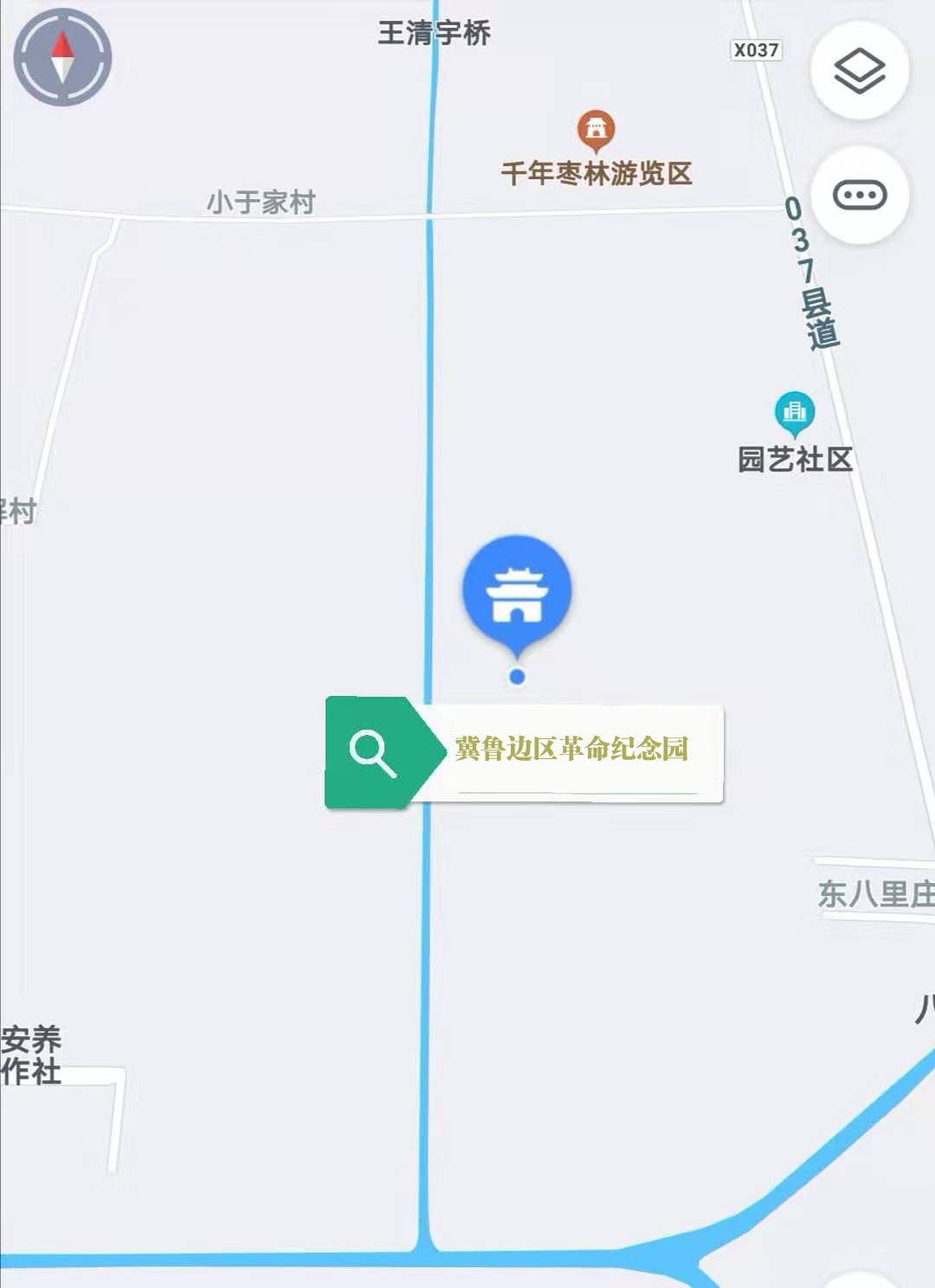Screen dimensions: 935x1288
Task: Select the 千年枣林游览区 map marker
Action: pyautogui.click(x=596, y=130)
